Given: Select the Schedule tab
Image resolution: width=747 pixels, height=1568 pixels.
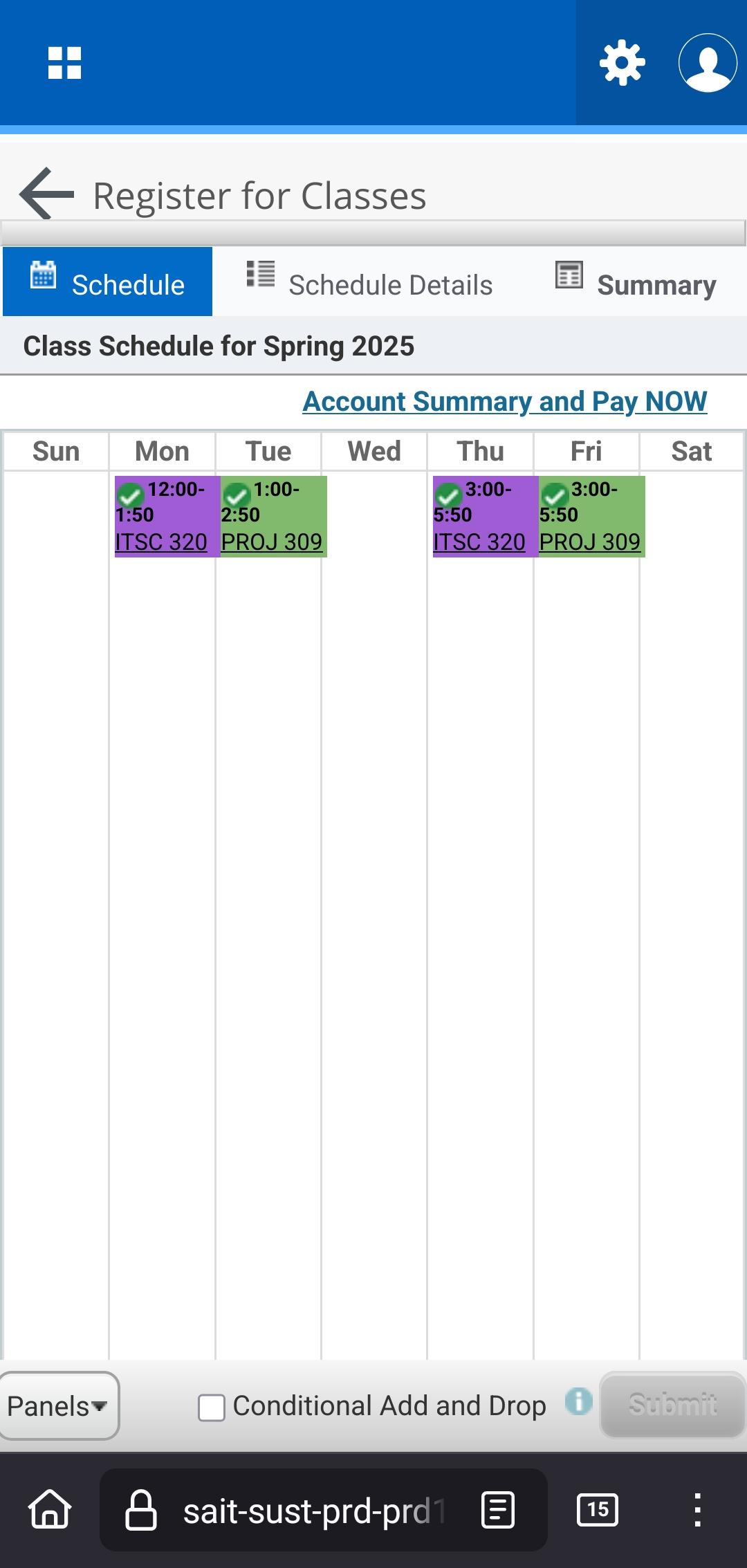Looking at the screenshot, I should click(x=107, y=282).
